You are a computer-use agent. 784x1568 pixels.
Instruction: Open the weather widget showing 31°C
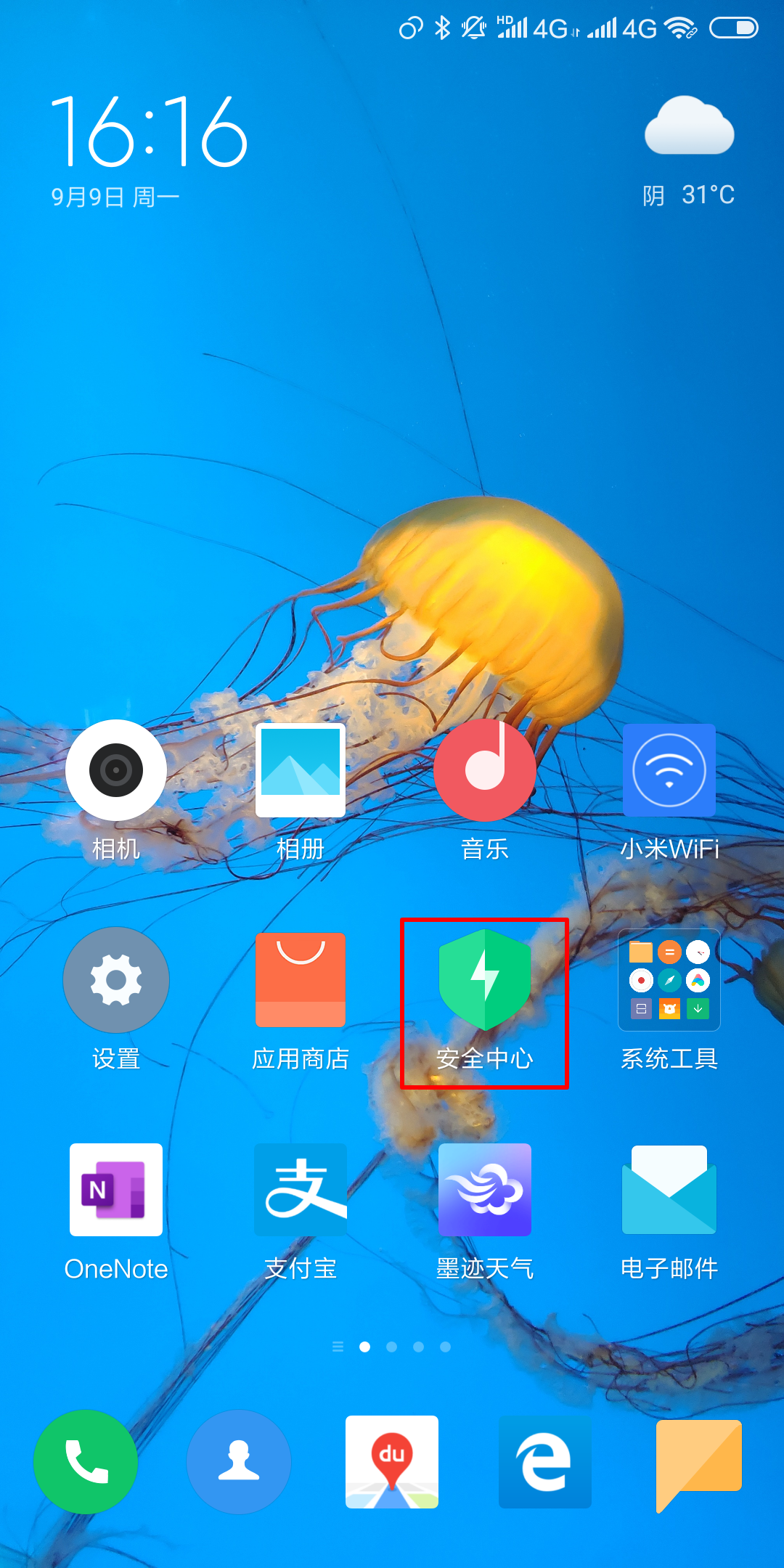[x=689, y=152]
